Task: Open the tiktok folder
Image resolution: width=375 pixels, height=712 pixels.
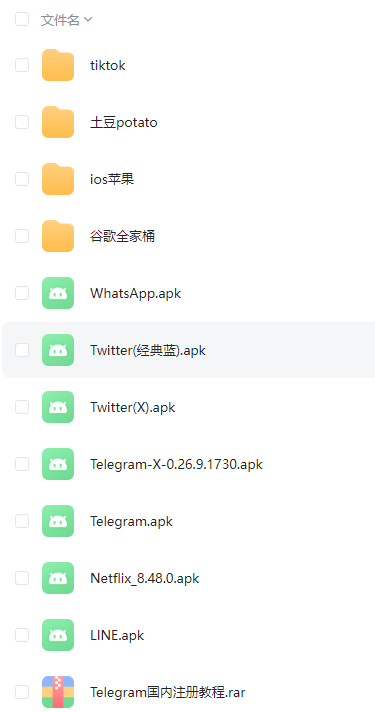Action: (108, 65)
